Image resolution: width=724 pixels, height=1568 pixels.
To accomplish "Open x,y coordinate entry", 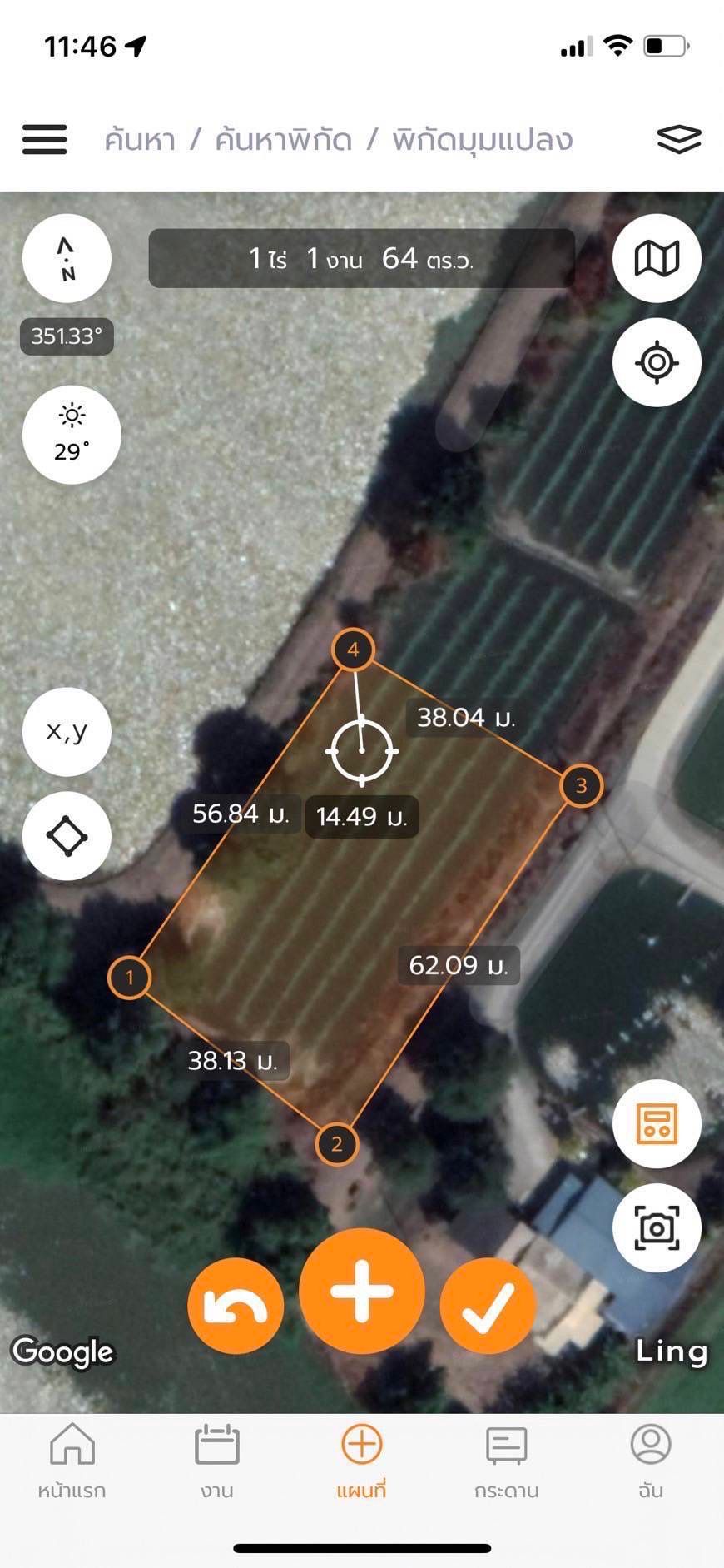I will coord(67,732).
